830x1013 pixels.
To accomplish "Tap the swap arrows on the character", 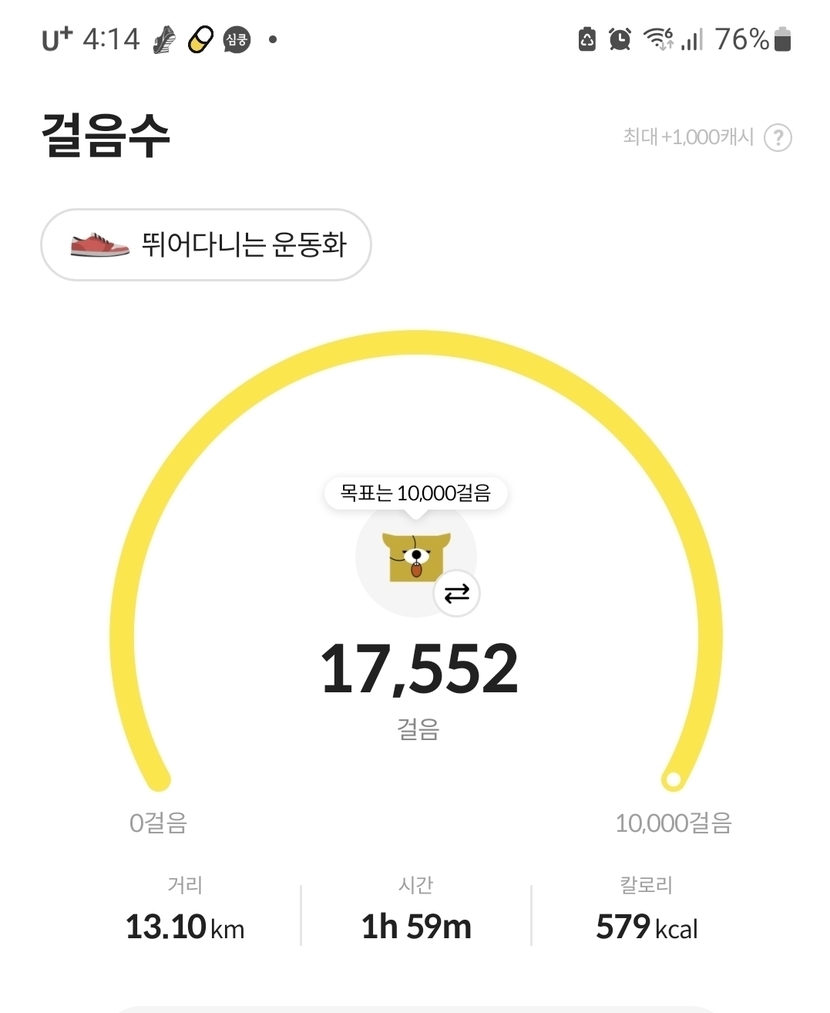I will [457, 594].
